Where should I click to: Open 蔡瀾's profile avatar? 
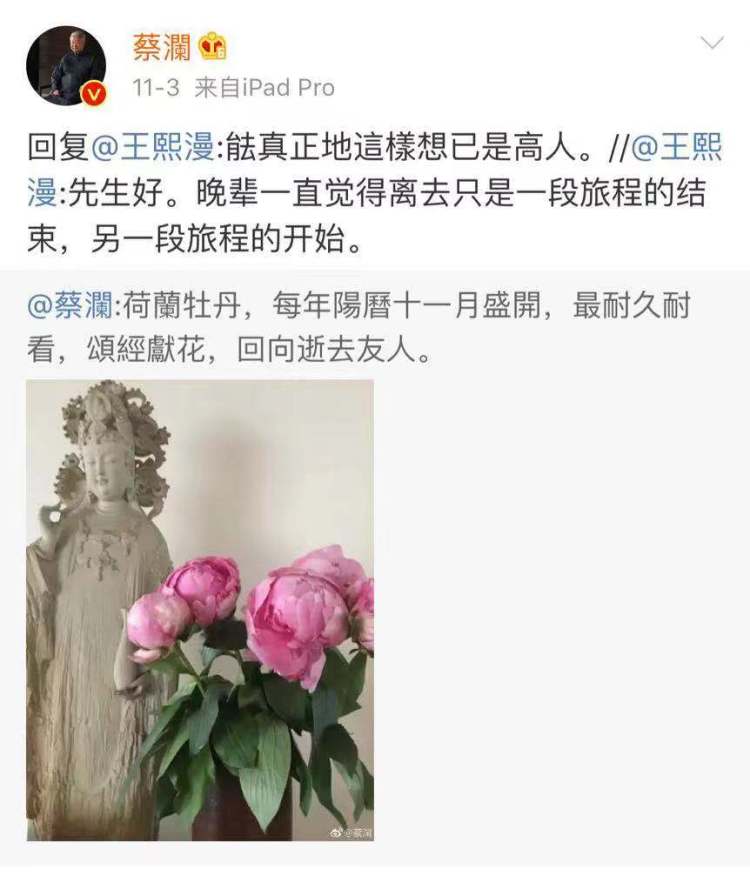66,66
